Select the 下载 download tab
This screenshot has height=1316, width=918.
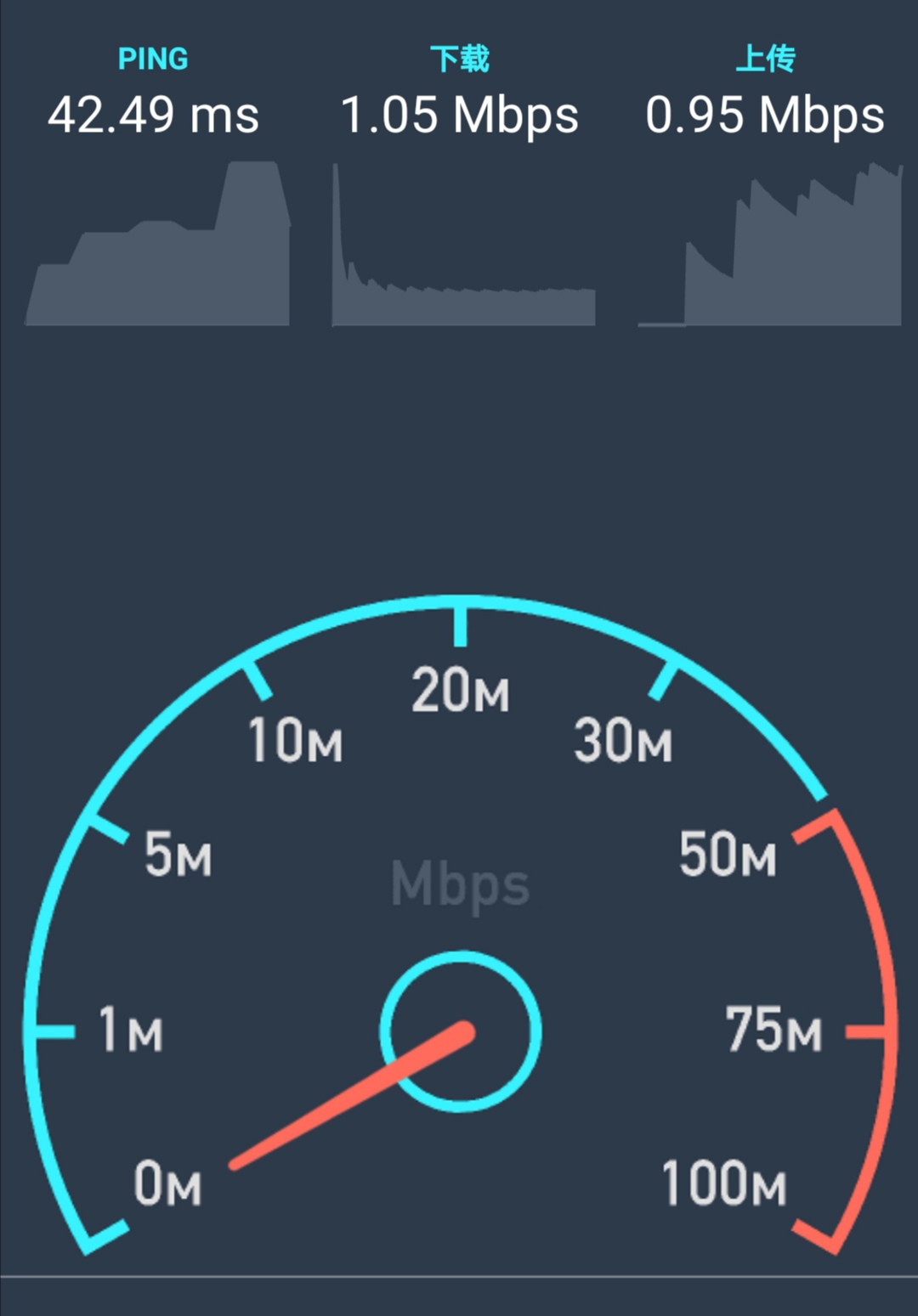click(x=459, y=58)
